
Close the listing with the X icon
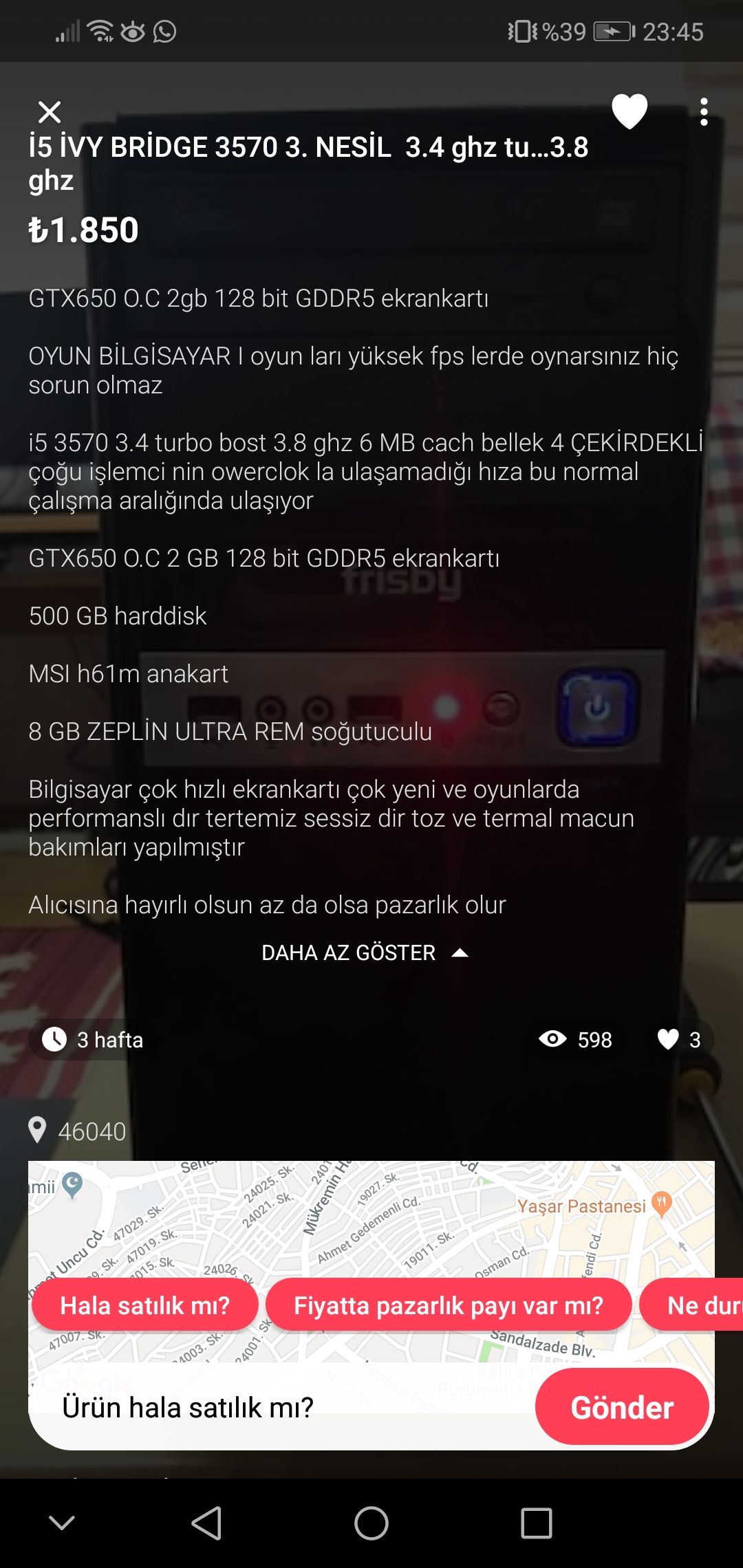tap(50, 112)
